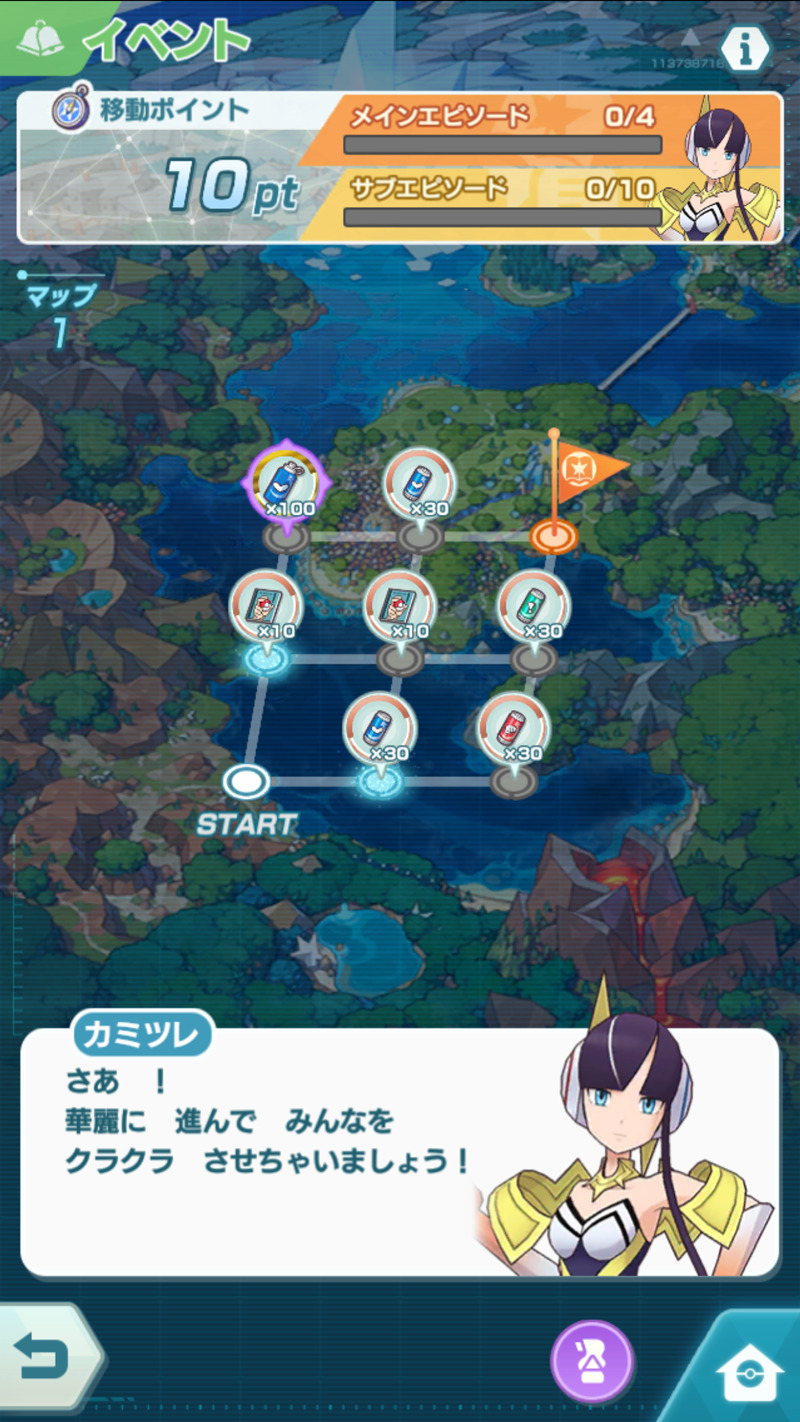Advance Kamitsure's dialogue box
Screen dimensions: 800x1422
300,1150
